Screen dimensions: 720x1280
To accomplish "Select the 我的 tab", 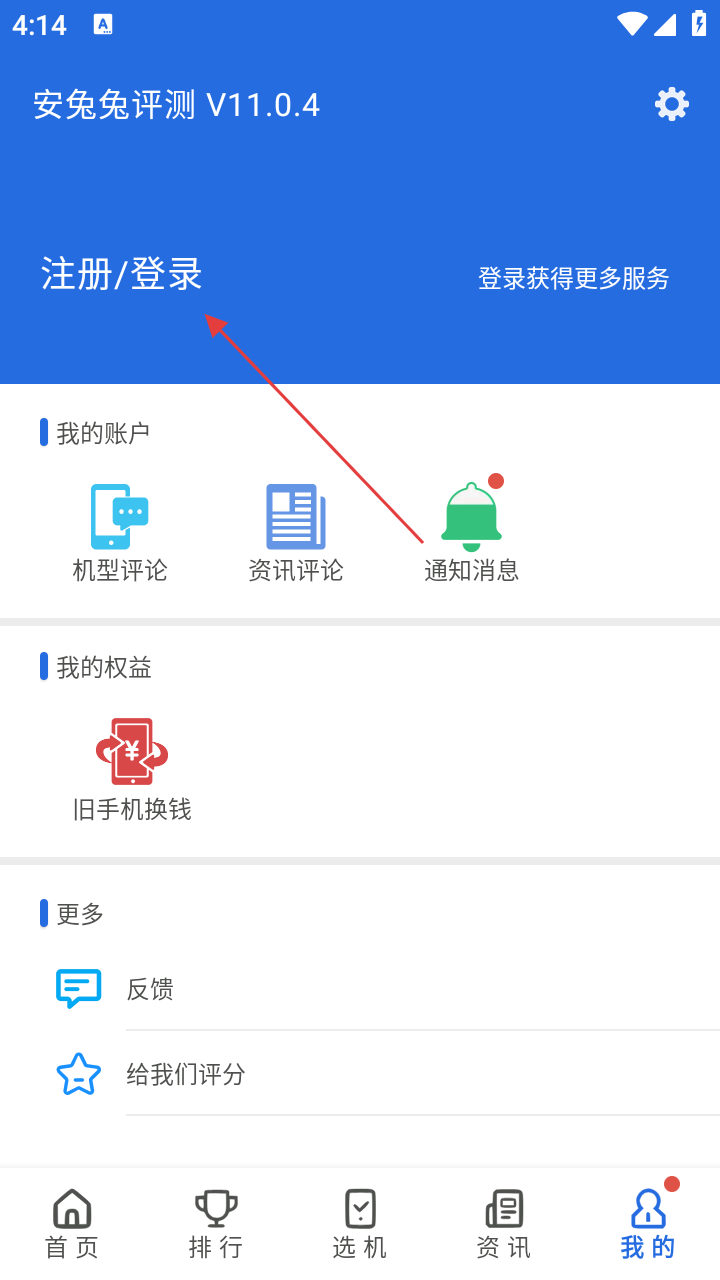I will click(648, 1222).
